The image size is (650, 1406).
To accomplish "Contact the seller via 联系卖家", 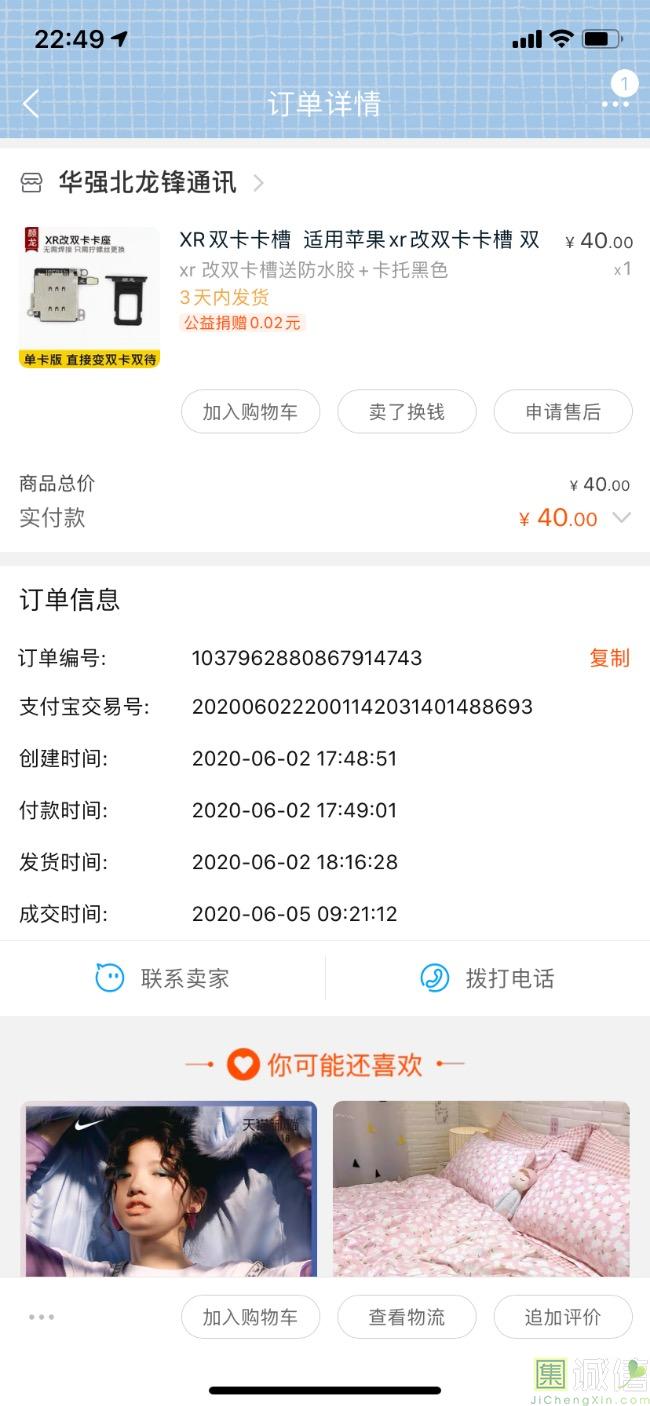I will coord(162,978).
